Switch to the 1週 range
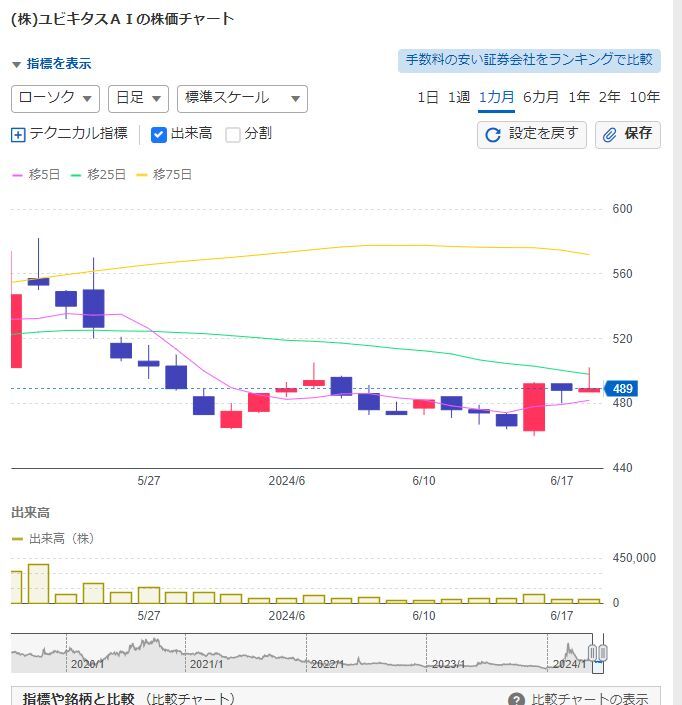Viewport: 682px width, 705px height. pyautogui.click(x=459, y=97)
